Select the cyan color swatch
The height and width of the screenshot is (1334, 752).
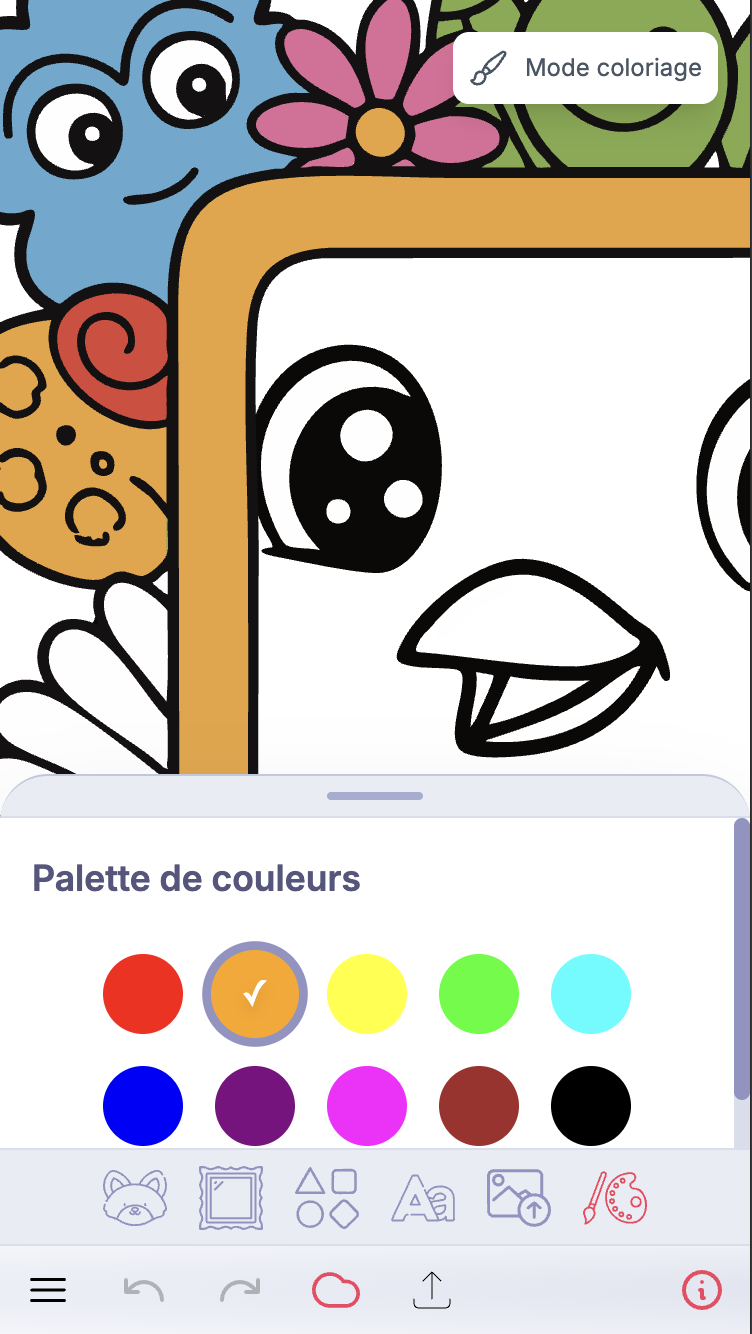pos(591,994)
